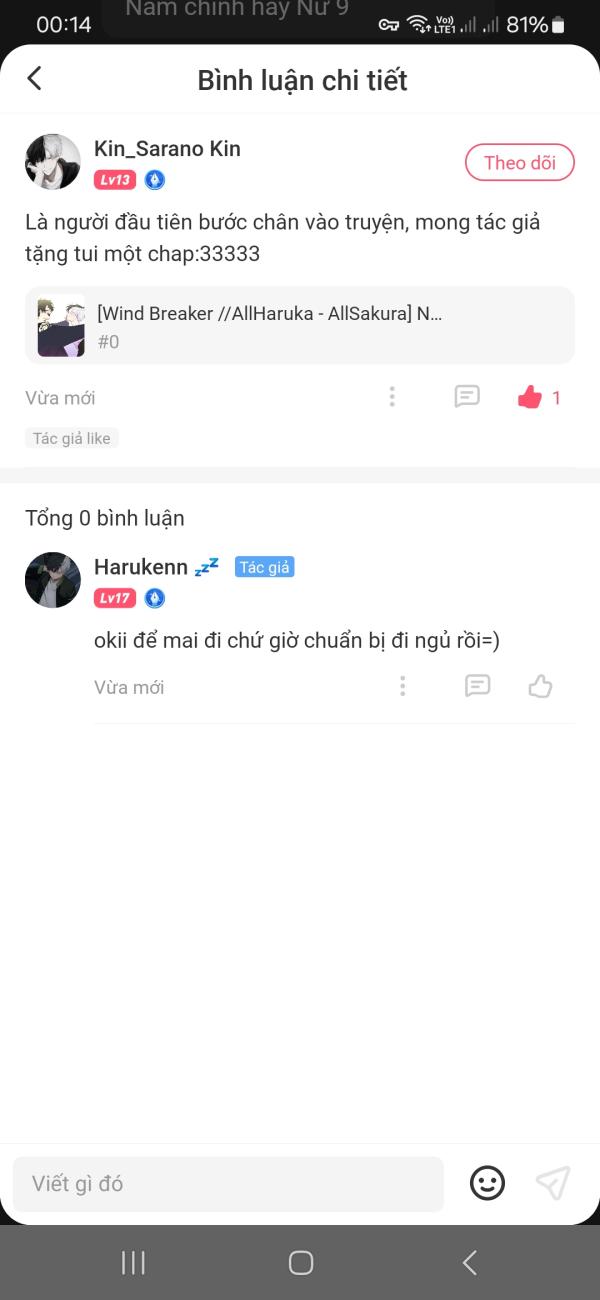This screenshot has height=1300, width=600.
Task: Follow Kin_Sarano Kin with Theo dõi button
Action: click(x=519, y=163)
